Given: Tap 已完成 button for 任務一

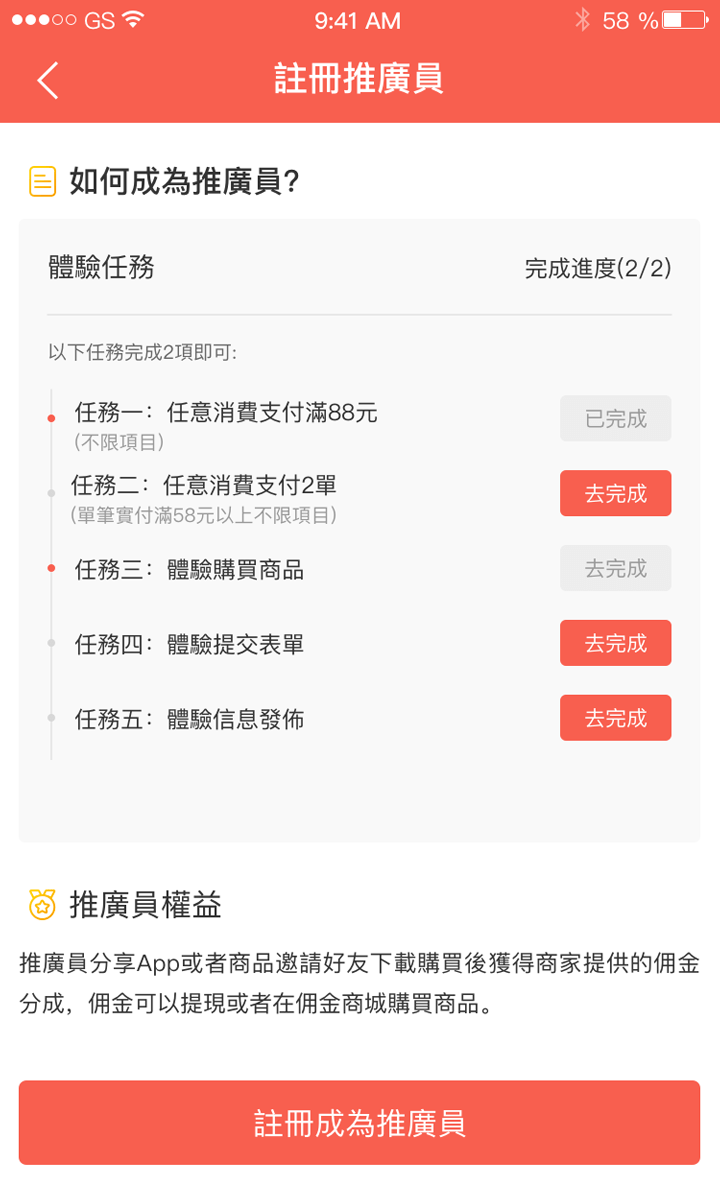Looking at the screenshot, I should pyautogui.click(x=615, y=419).
